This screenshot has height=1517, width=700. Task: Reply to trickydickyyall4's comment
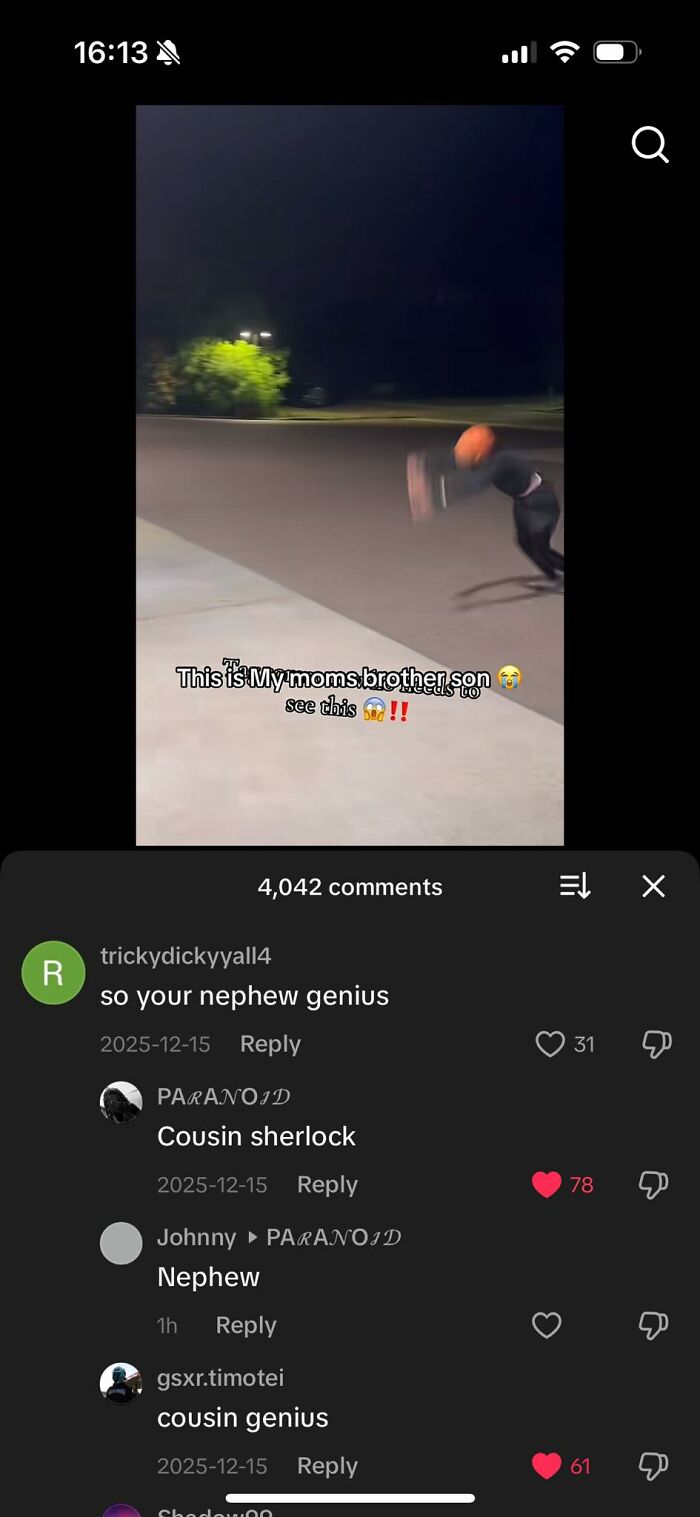[270, 1044]
